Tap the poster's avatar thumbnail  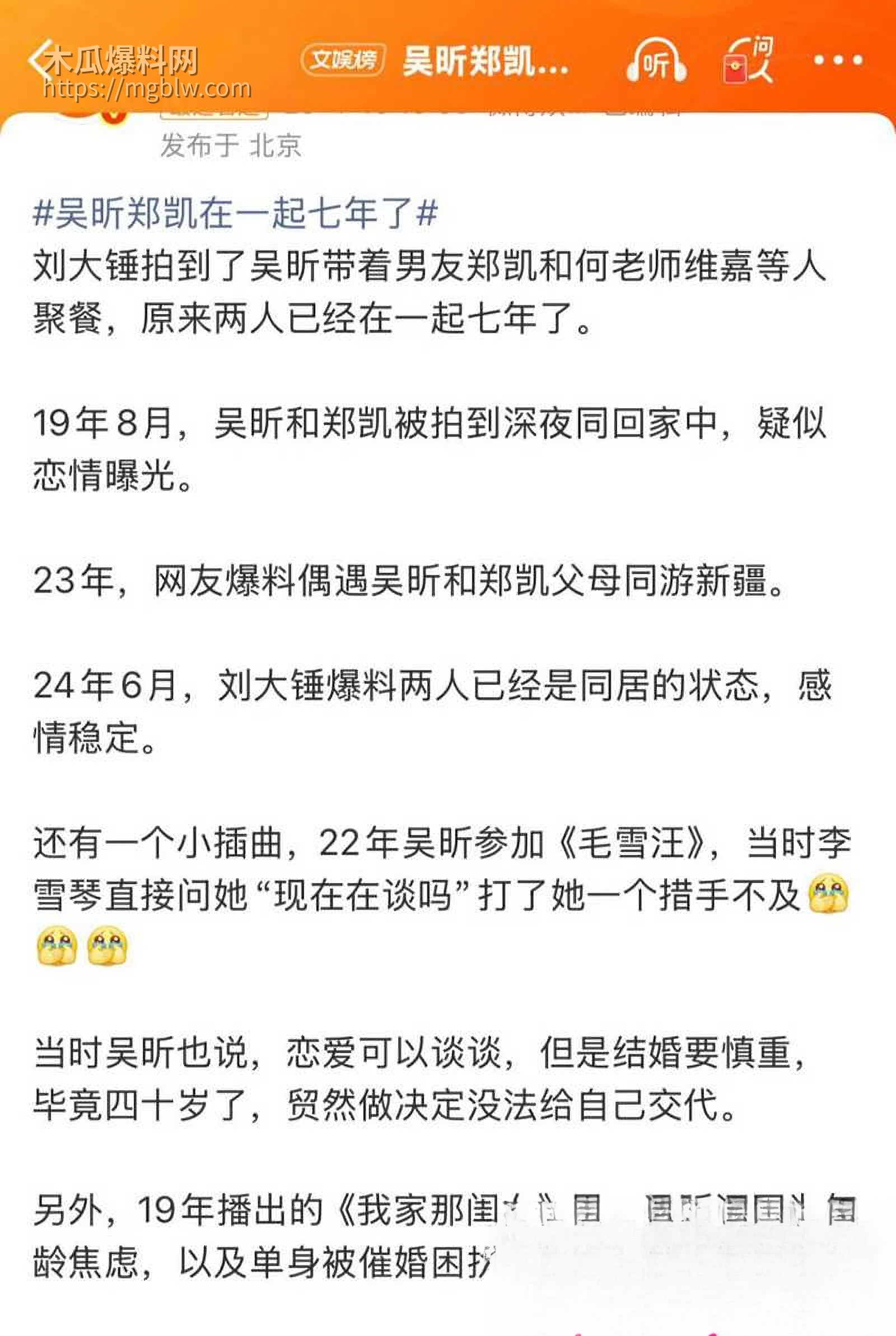(x=86, y=111)
